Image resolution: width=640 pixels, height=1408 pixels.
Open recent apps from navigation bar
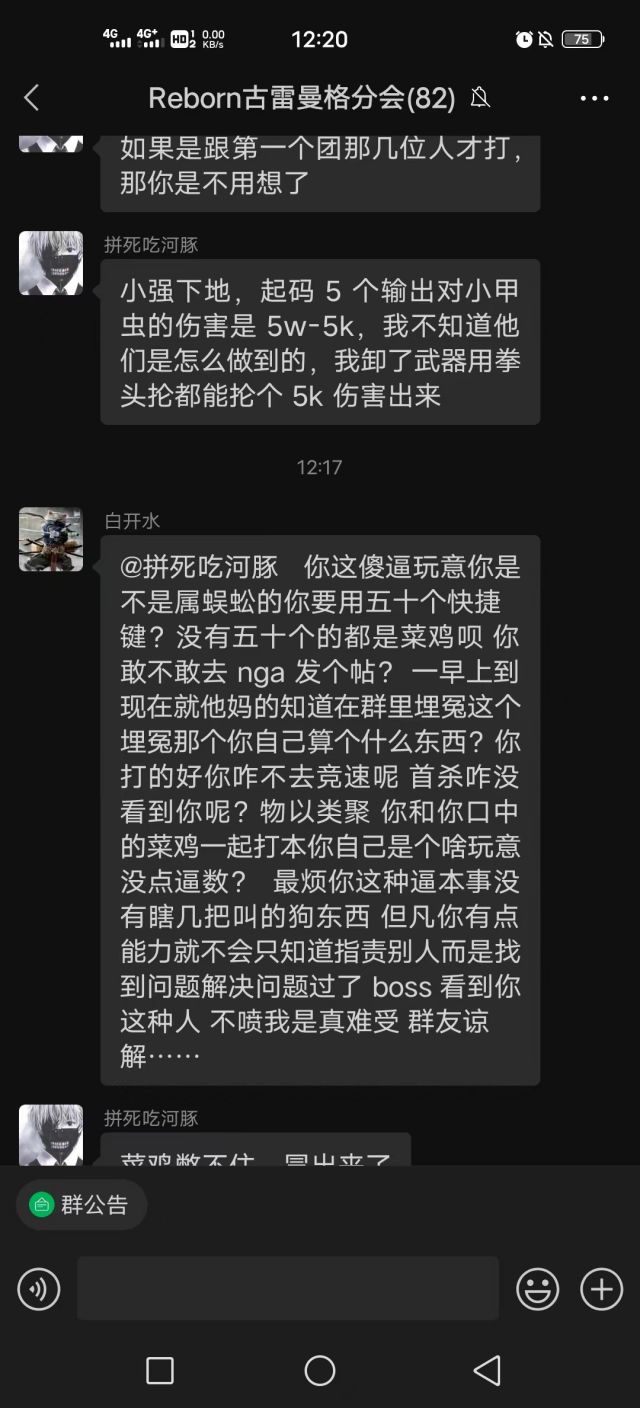tap(160, 1370)
